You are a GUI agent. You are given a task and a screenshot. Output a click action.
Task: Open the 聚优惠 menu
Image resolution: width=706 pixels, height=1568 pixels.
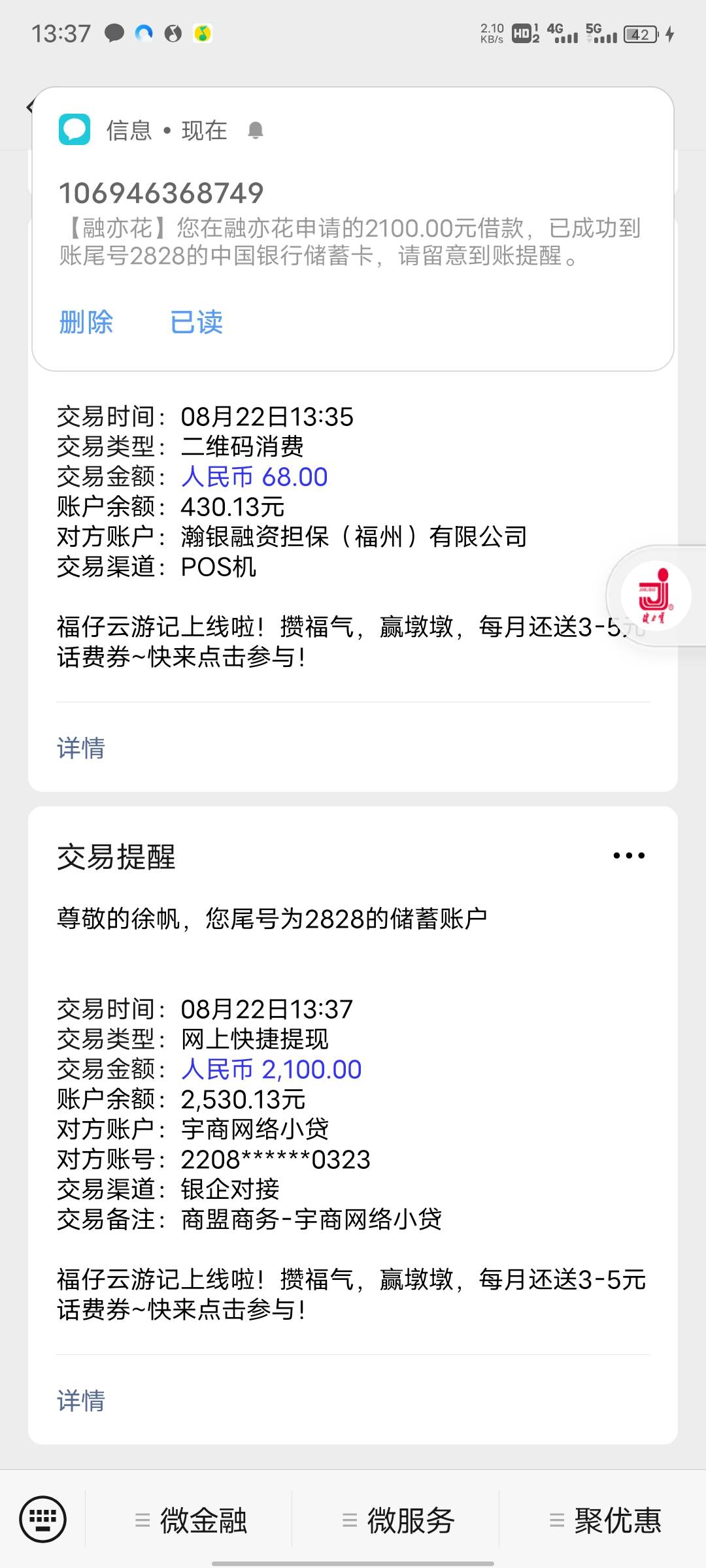click(605, 1520)
